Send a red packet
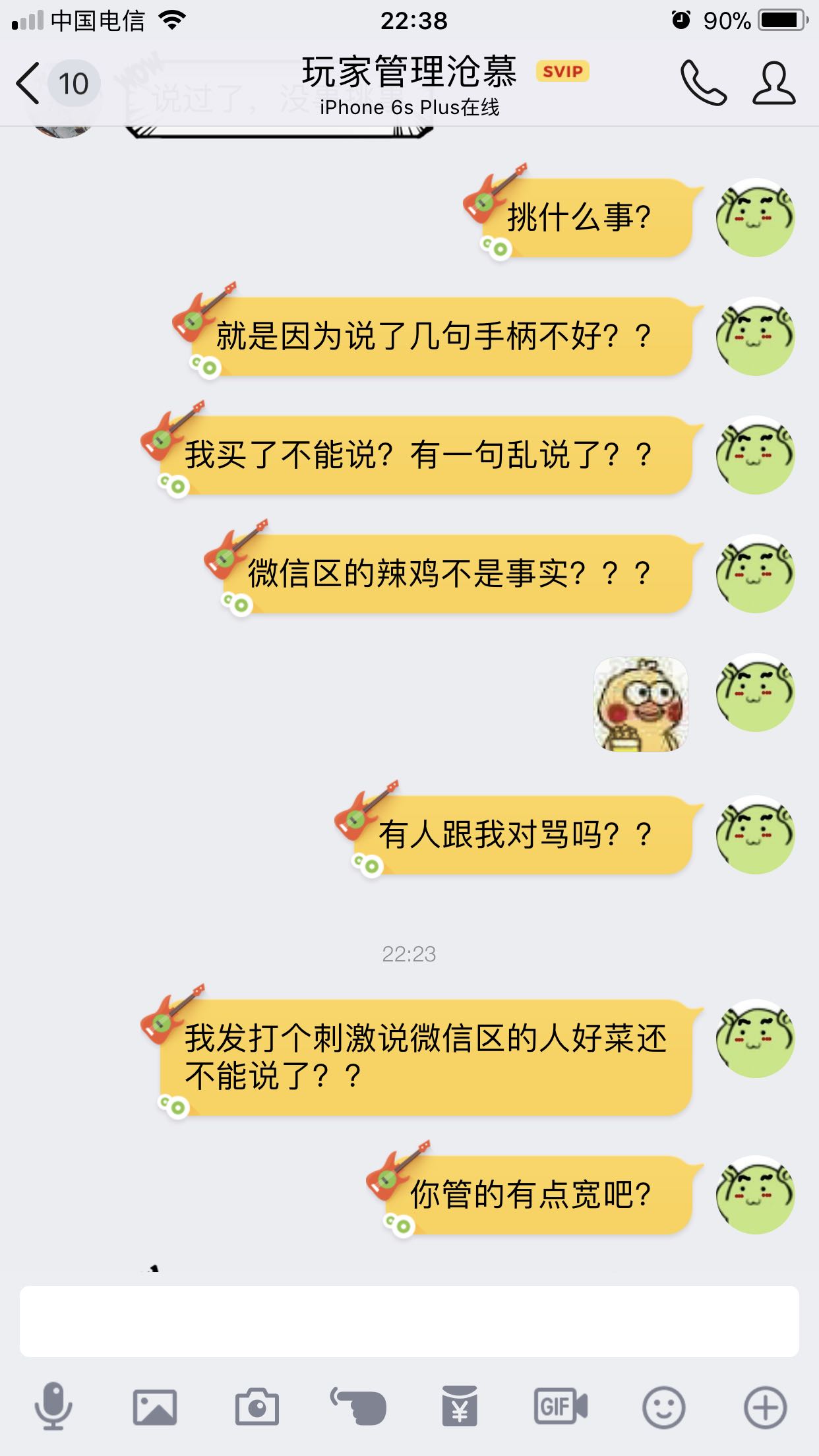Image resolution: width=819 pixels, height=1456 pixels. 460,1407
